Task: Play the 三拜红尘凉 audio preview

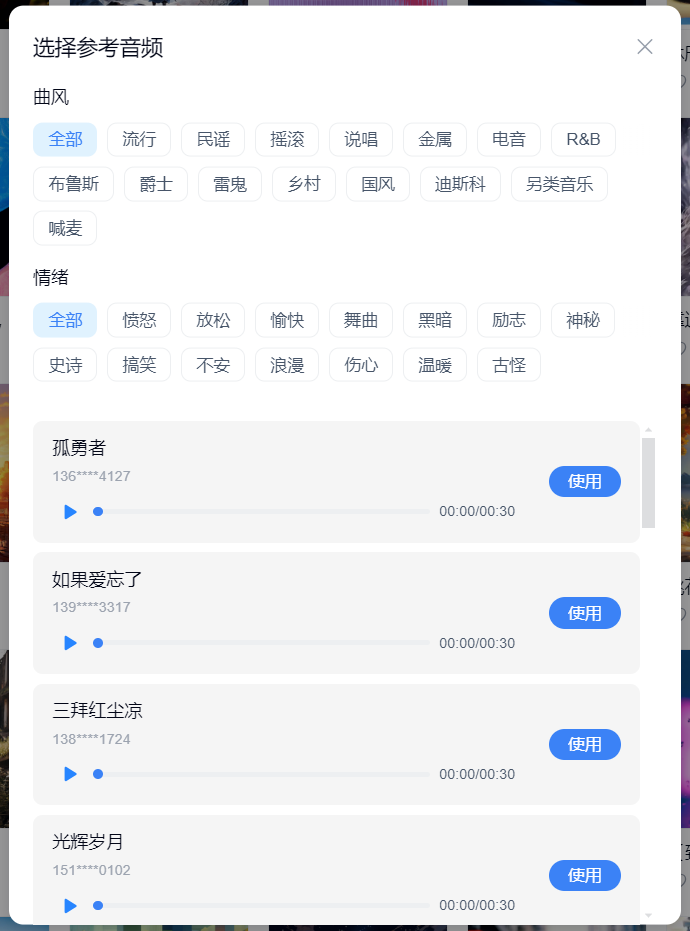Action: pos(70,774)
